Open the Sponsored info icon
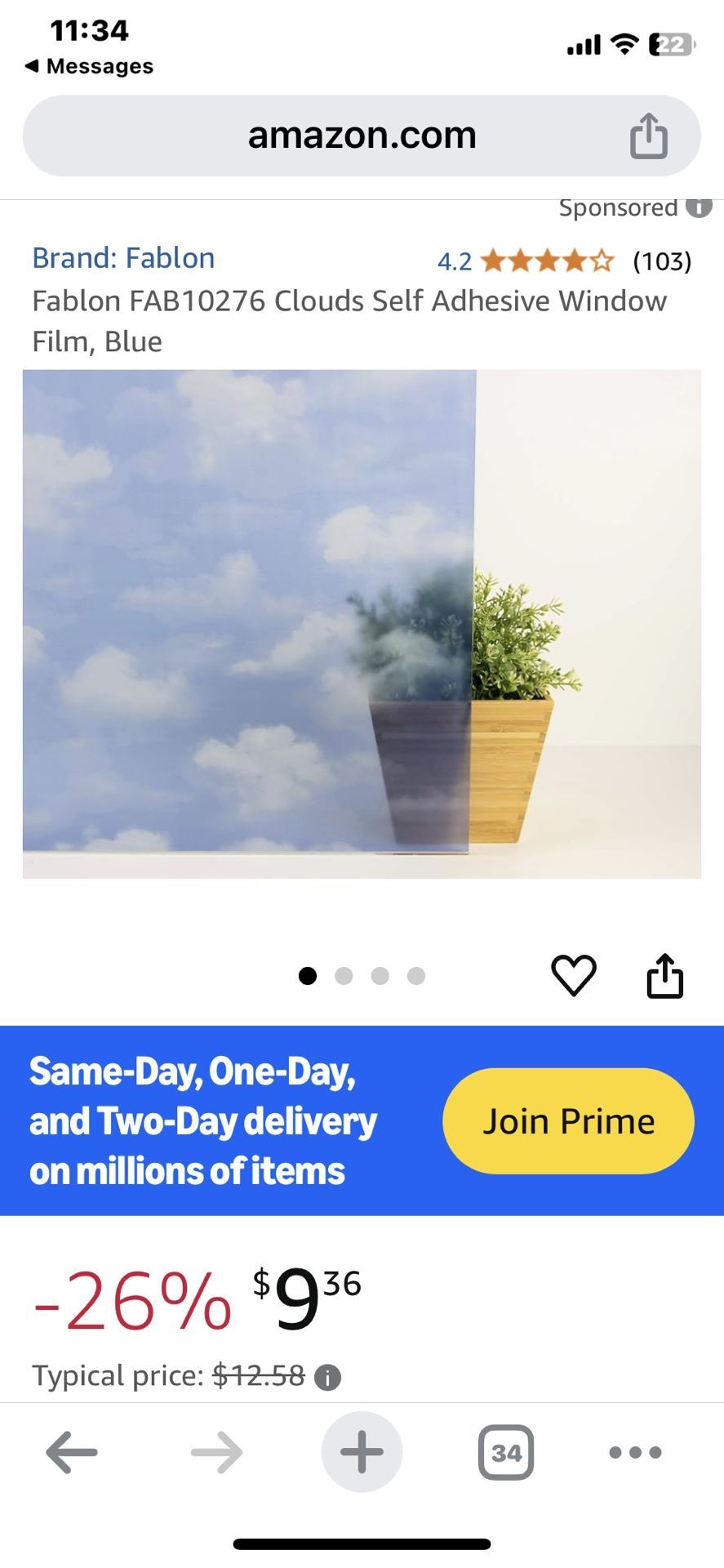This screenshot has width=724, height=1568. pyautogui.click(x=699, y=207)
